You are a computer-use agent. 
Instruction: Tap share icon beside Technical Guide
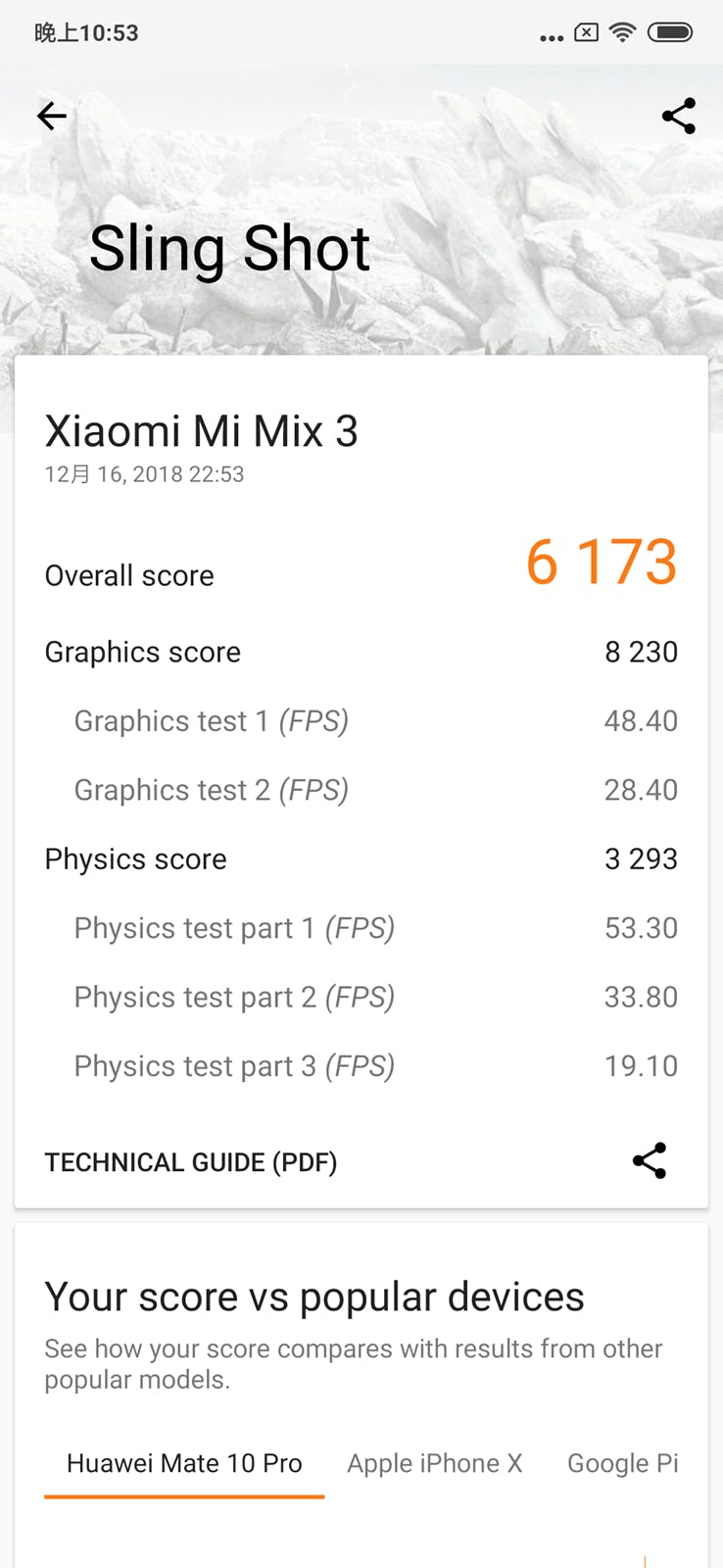tap(650, 1161)
